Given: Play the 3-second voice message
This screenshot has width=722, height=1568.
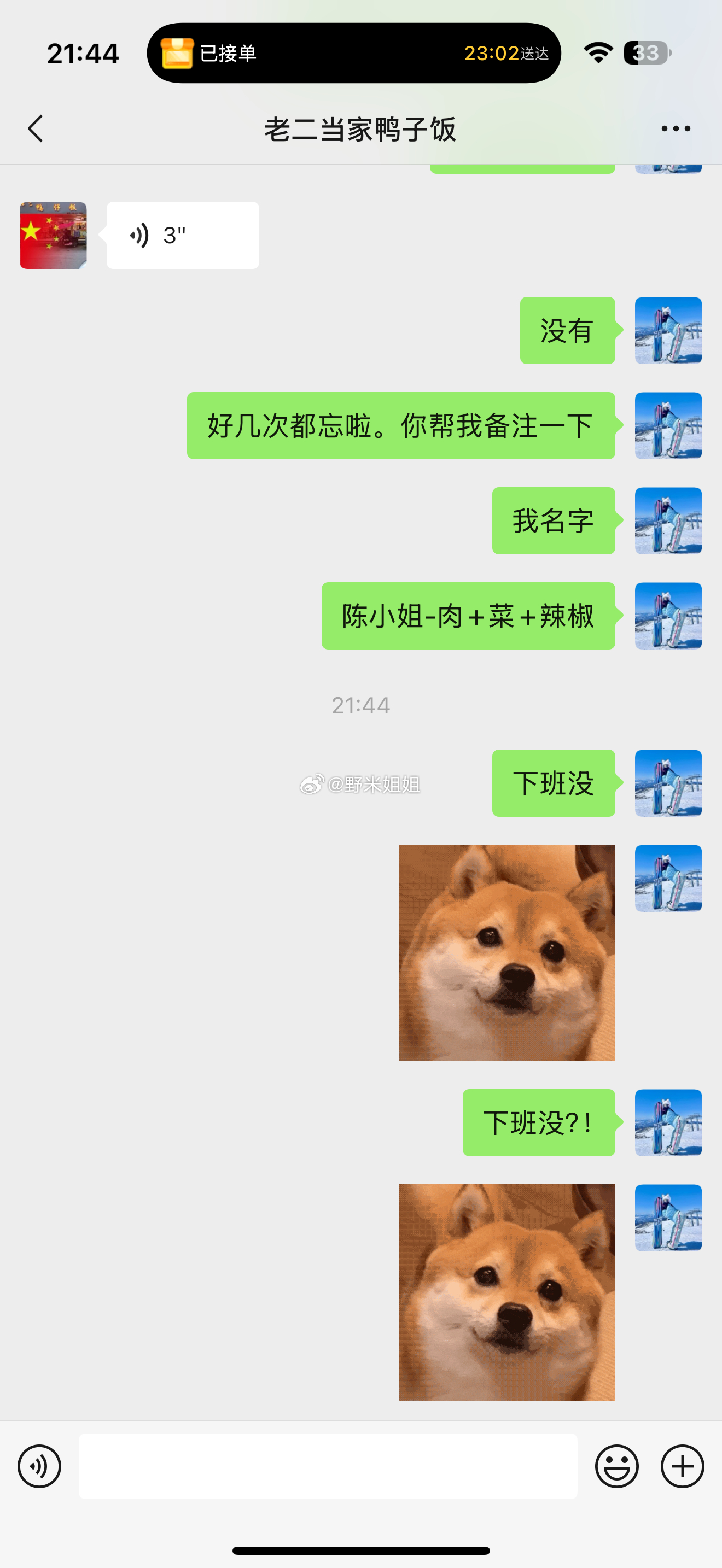Looking at the screenshot, I should (x=182, y=236).
